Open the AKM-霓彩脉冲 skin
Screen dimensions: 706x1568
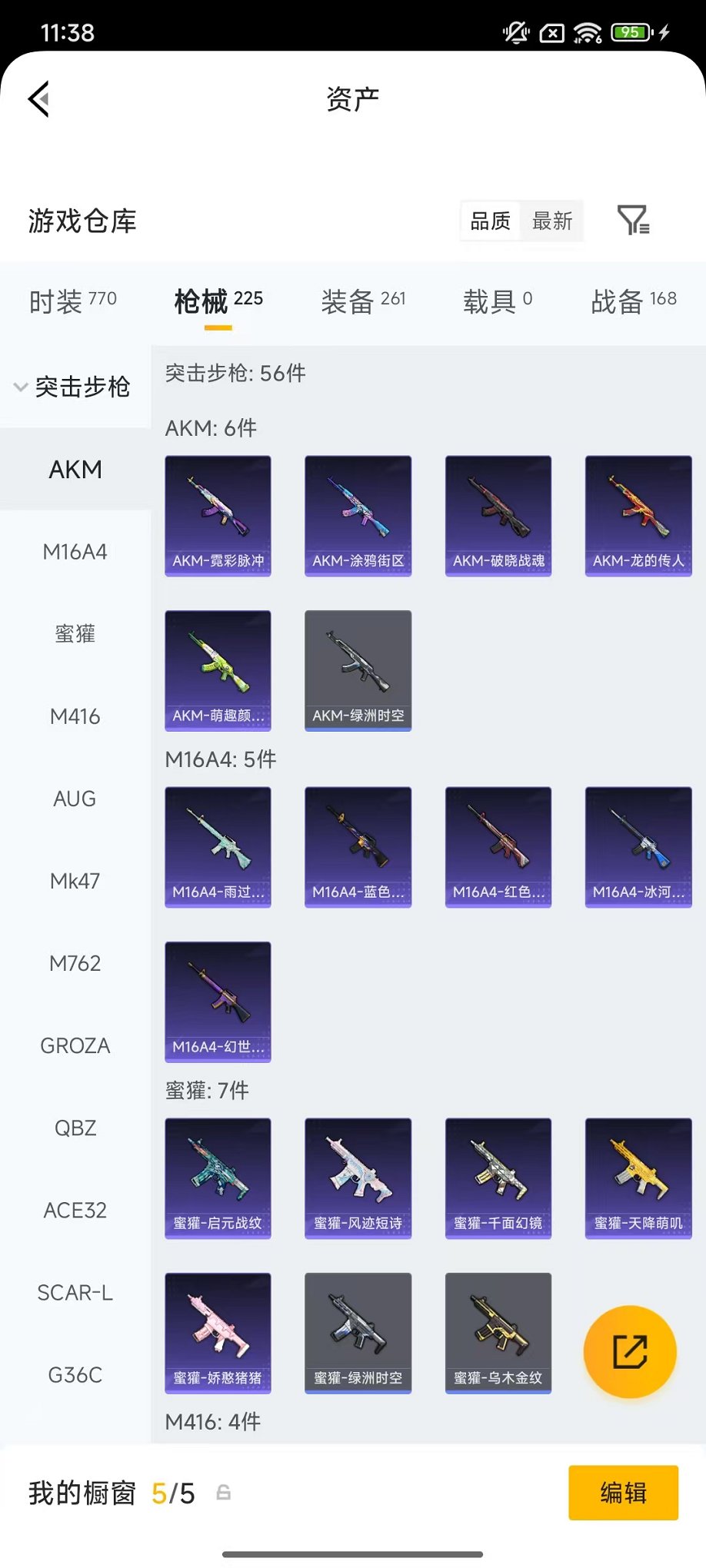click(218, 516)
